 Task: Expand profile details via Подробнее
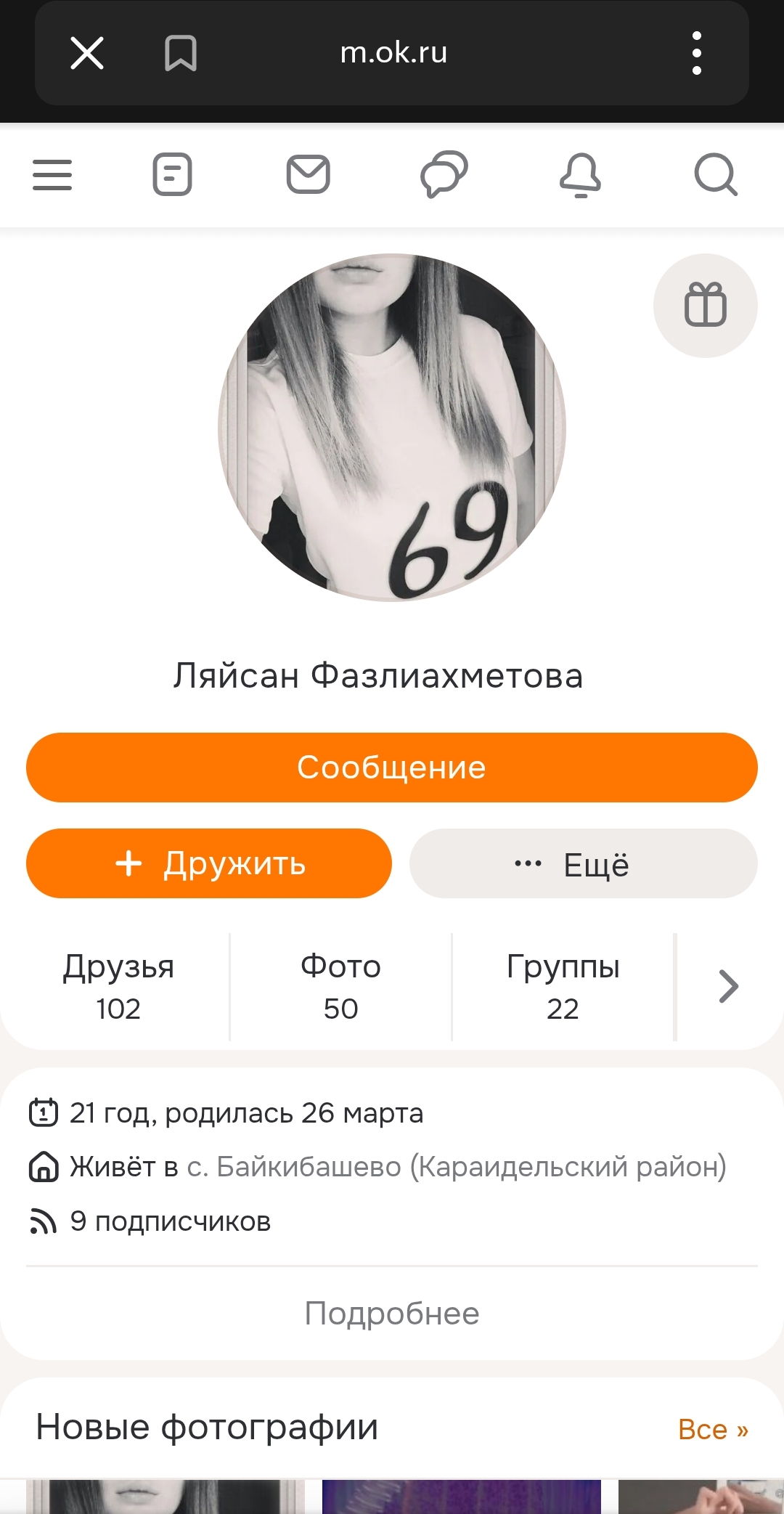pos(392,1314)
